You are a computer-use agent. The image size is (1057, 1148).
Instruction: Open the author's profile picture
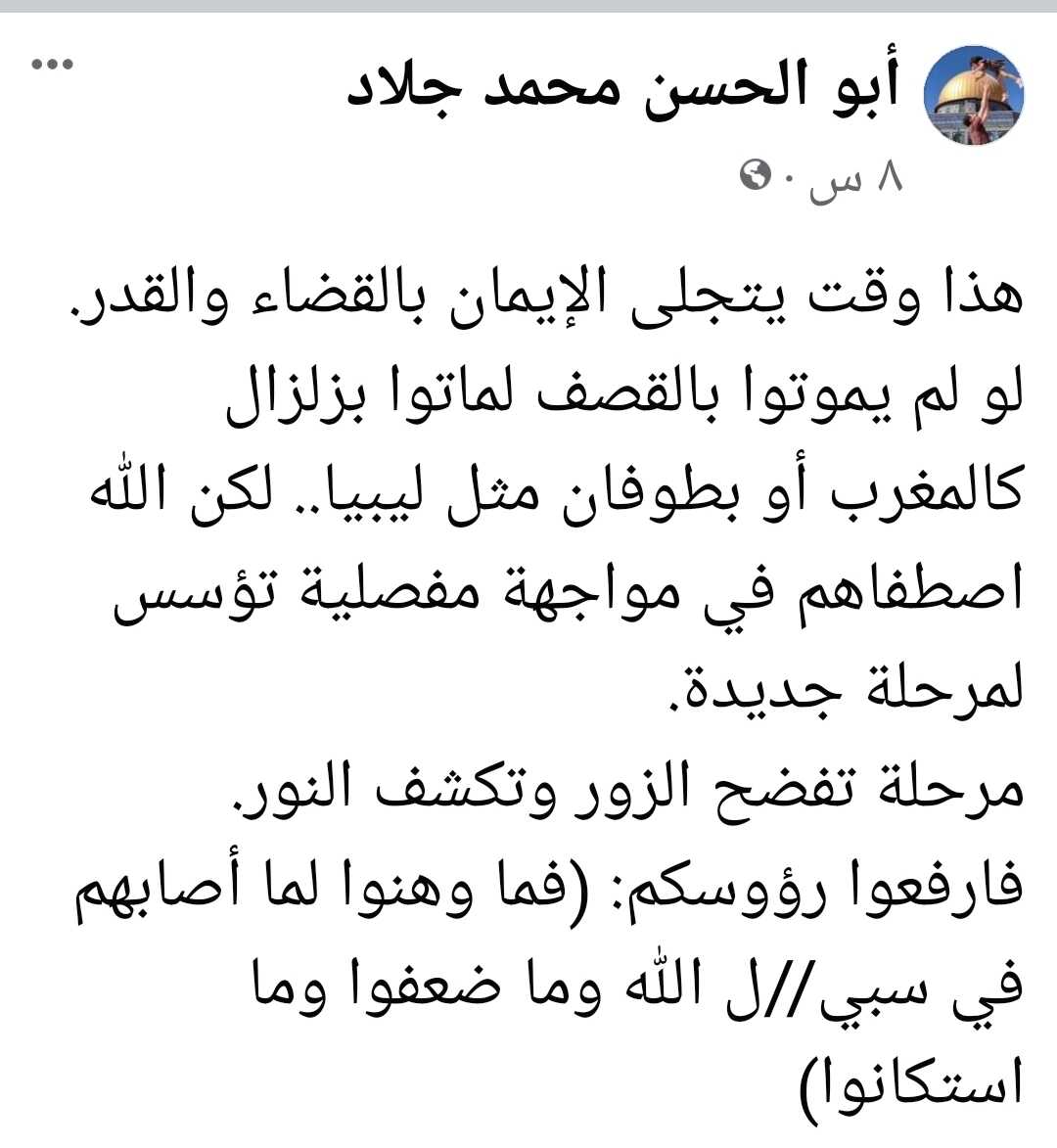point(975,96)
